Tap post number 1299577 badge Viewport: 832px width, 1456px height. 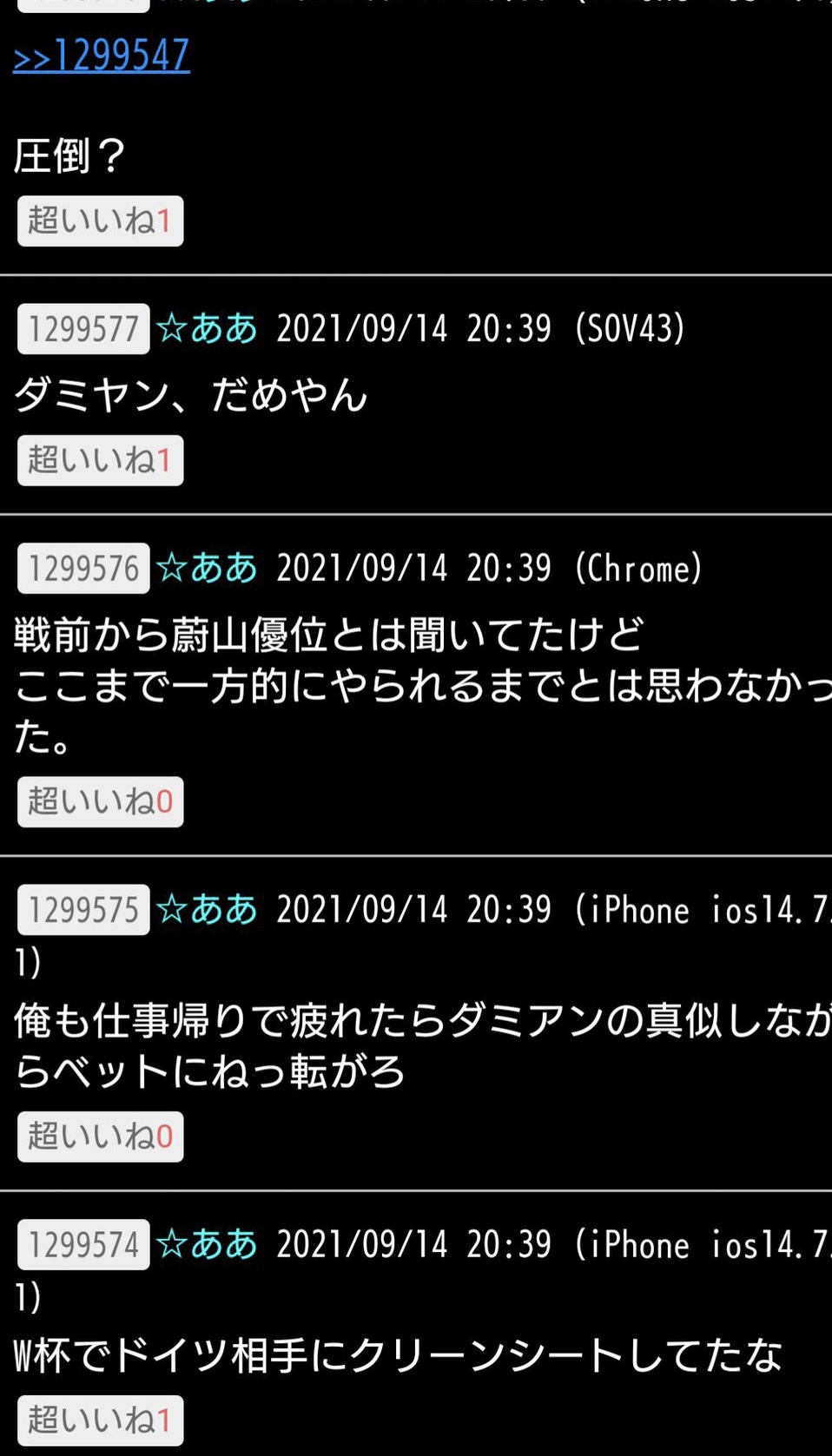pos(83,328)
